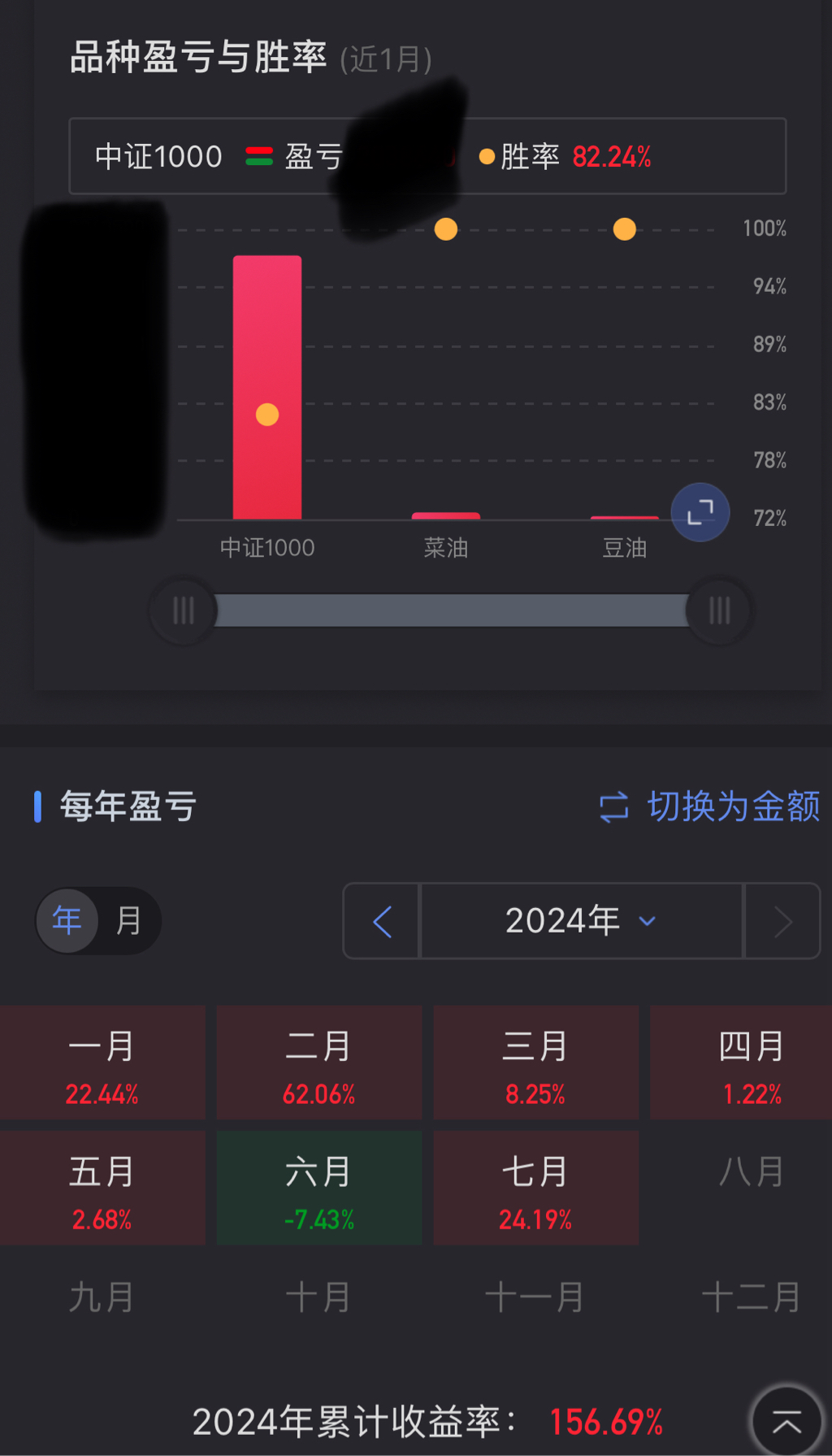Go to the next year
The image size is (832, 1456).
(782, 921)
